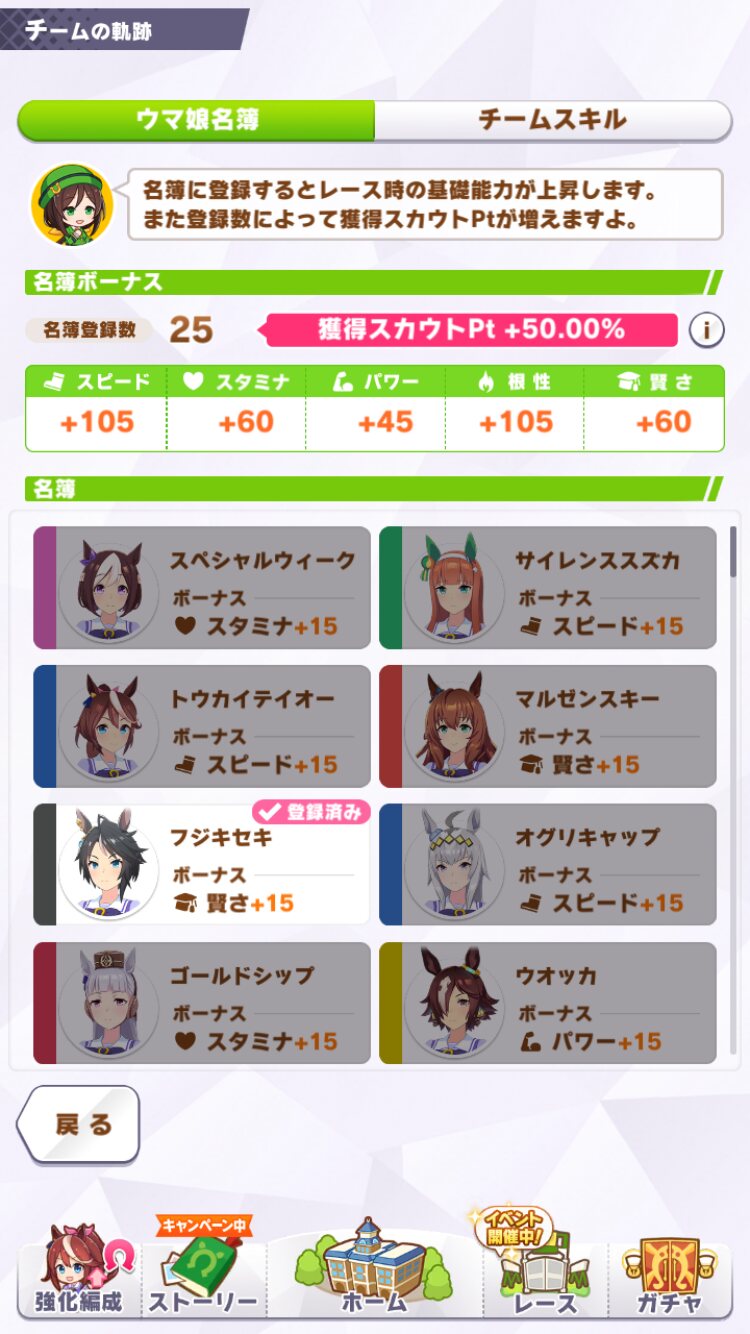Go back with the 戻る button
Image resolution: width=750 pixels, height=1334 pixels.
click(x=80, y=1124)
